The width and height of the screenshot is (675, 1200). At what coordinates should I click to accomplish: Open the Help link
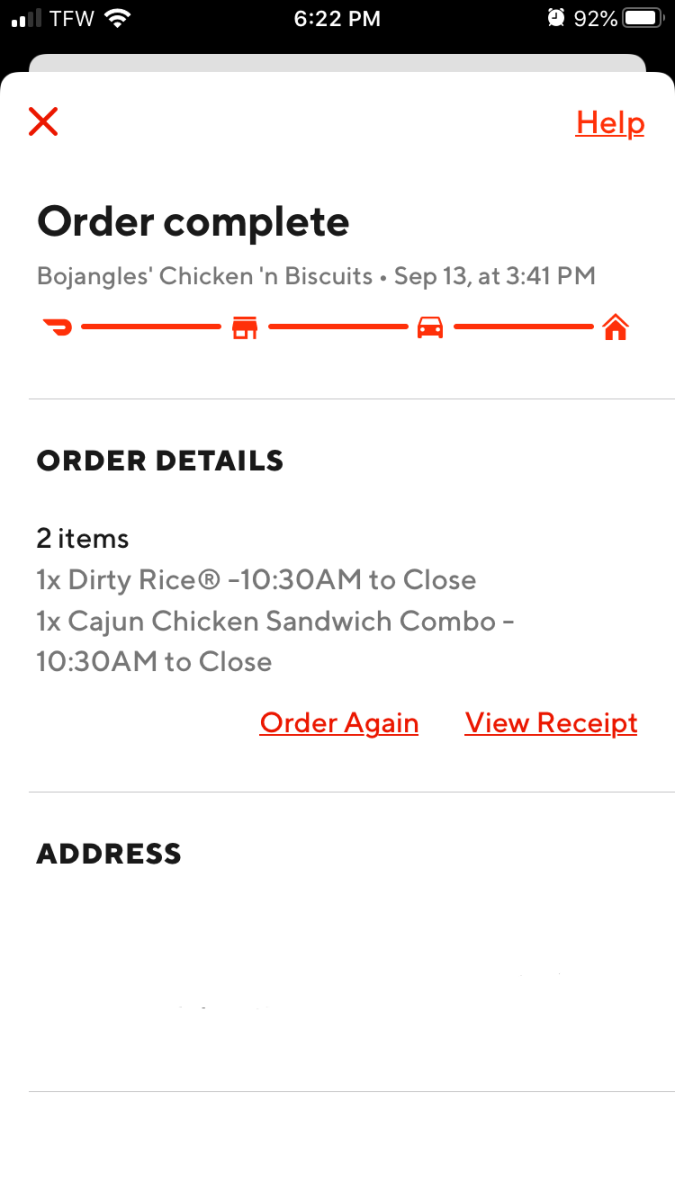pyautogui.click(x=610, y=123)
